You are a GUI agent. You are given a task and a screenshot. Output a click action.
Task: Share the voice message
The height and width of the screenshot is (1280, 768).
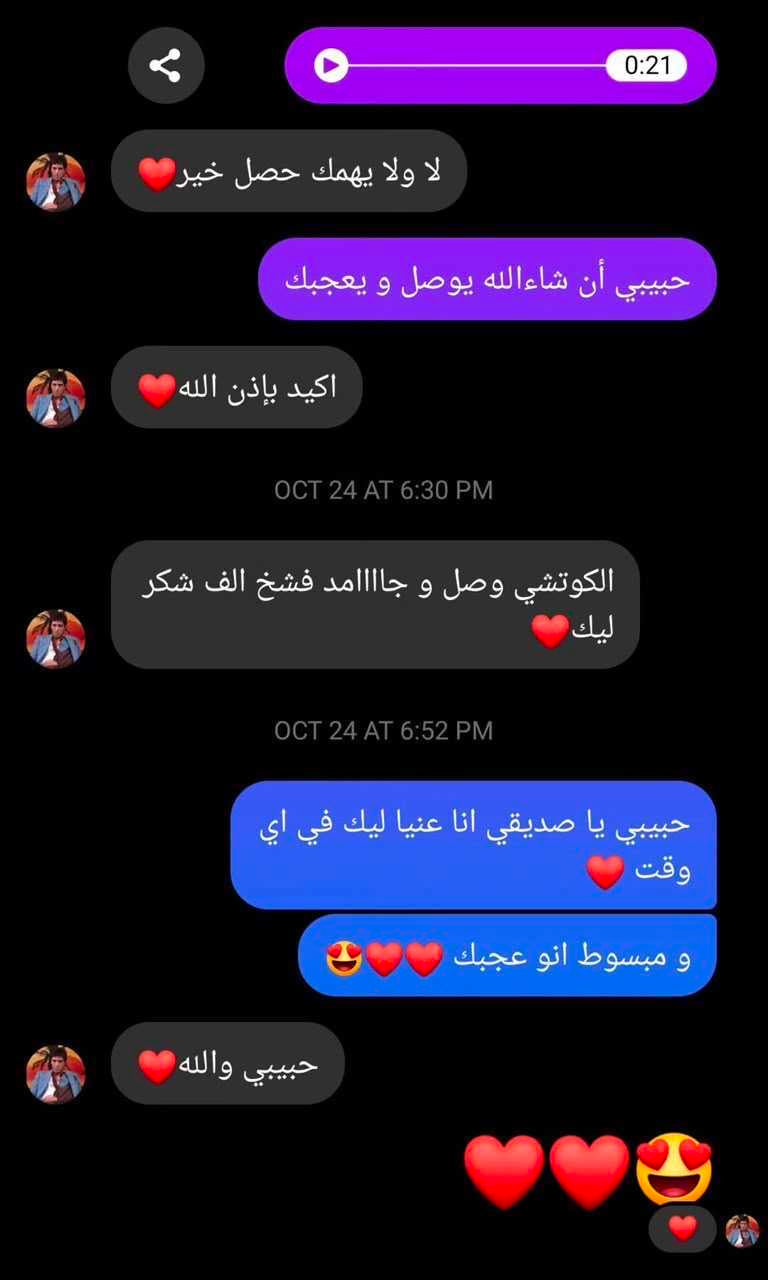click(x=166, y=66)
